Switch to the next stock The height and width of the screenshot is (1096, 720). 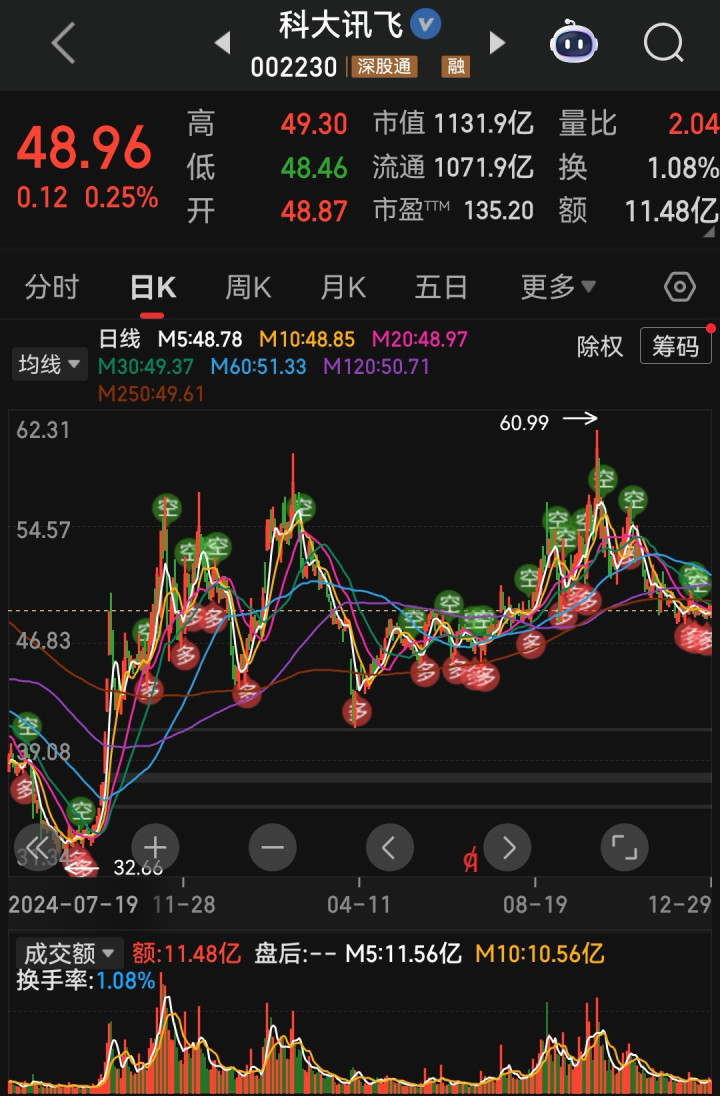click(496, 43)
